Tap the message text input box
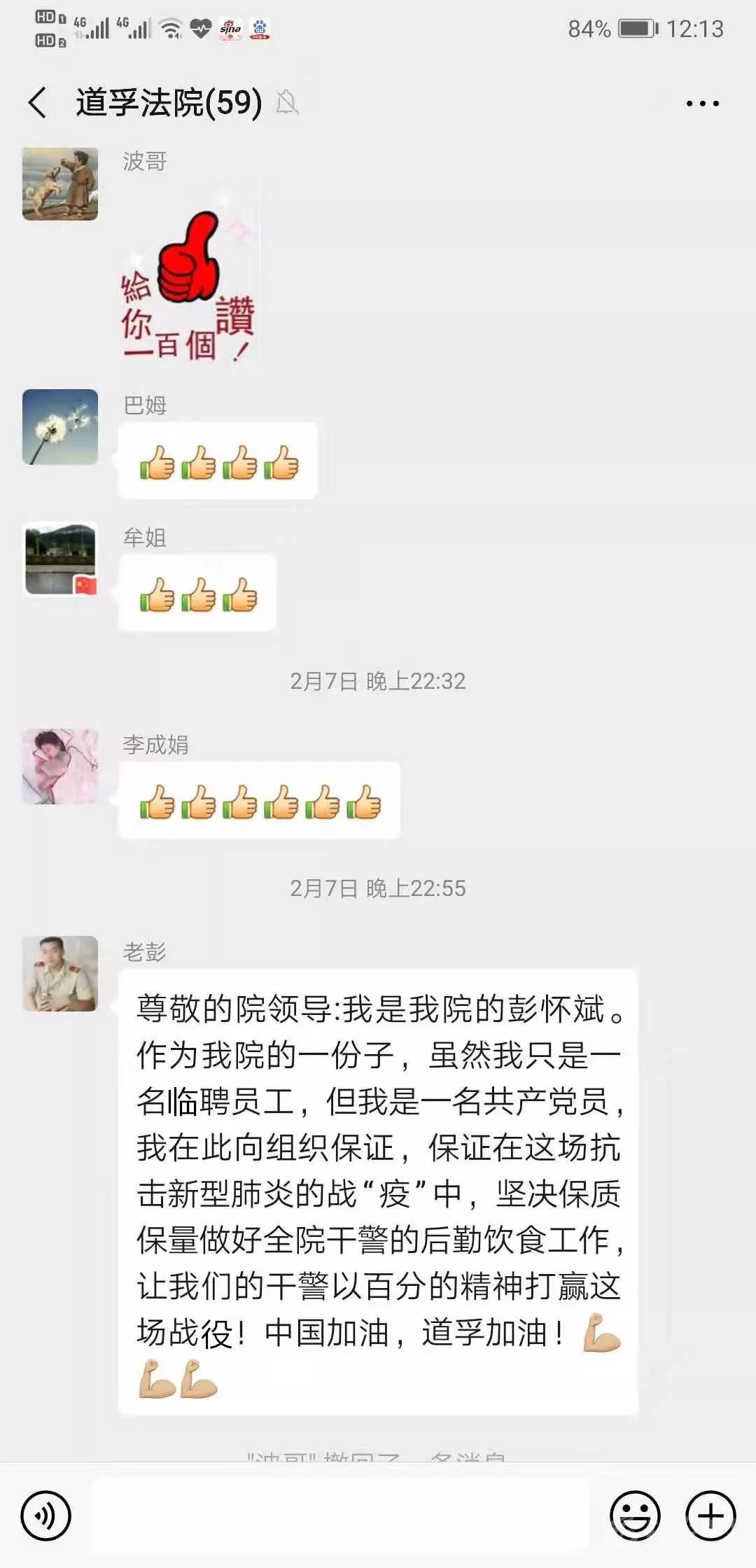The image size is (756, 1568). [339, 1515]
